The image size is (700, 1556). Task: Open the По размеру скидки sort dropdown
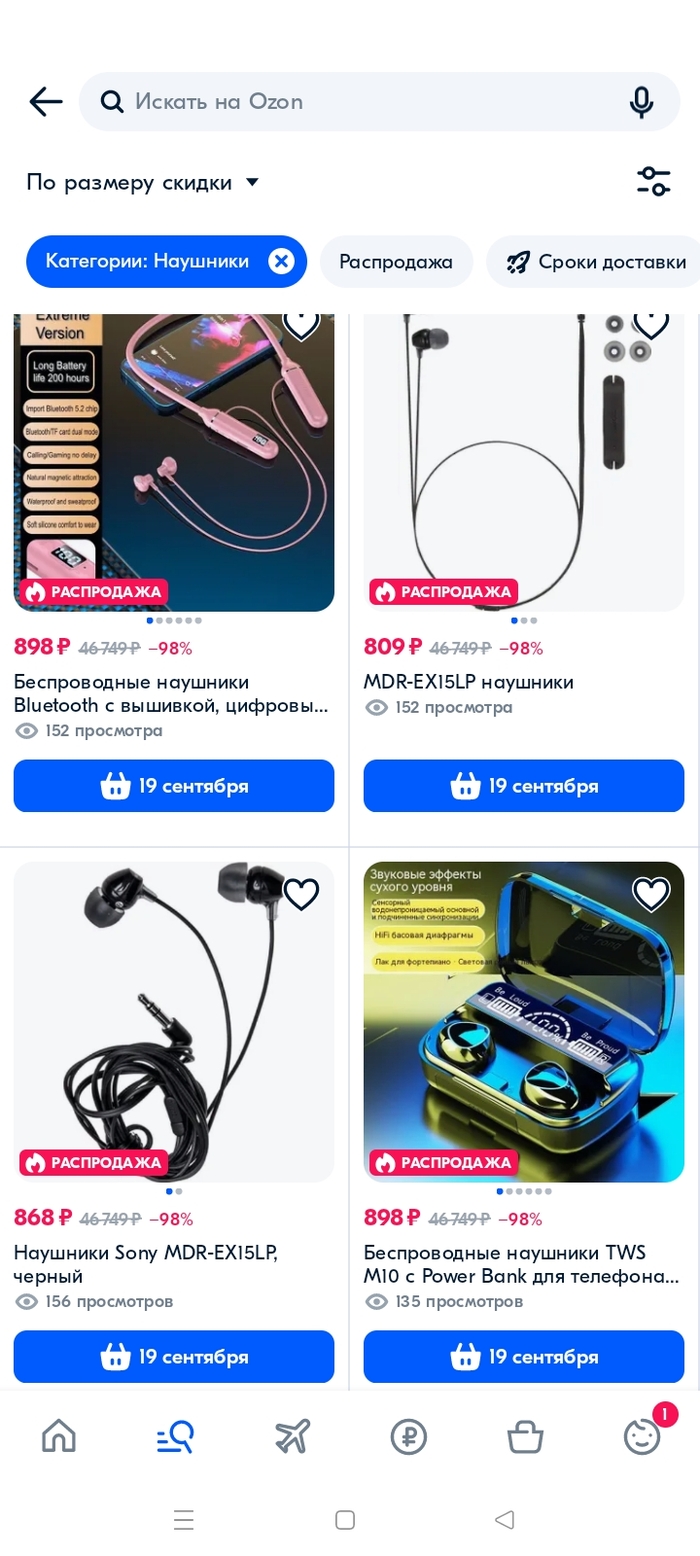pyautogui.click(x=143, y=182)
